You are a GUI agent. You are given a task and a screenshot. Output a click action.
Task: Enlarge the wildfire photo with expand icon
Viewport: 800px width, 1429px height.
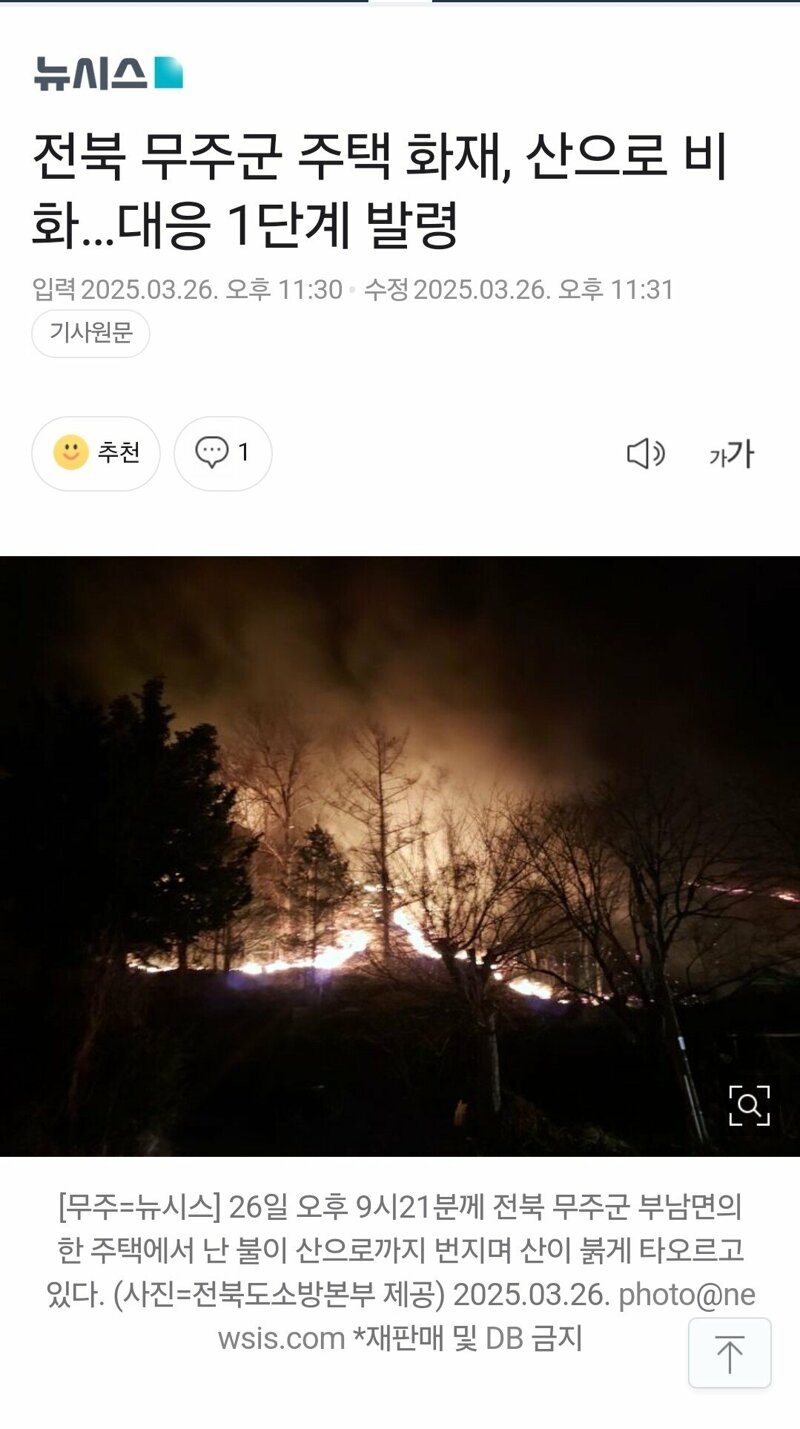coord(749,1105)
